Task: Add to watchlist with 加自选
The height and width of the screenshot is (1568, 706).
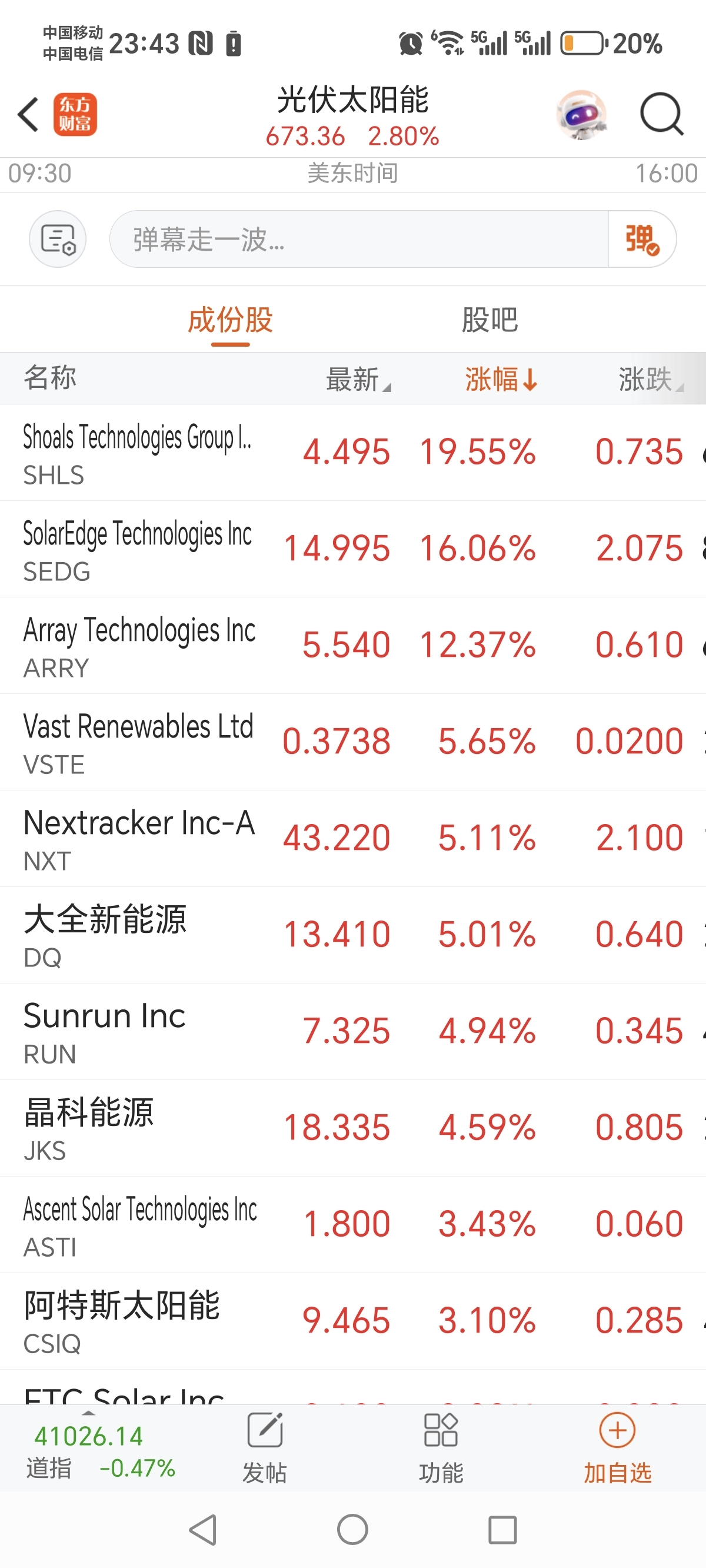Action: (617, 1447)
